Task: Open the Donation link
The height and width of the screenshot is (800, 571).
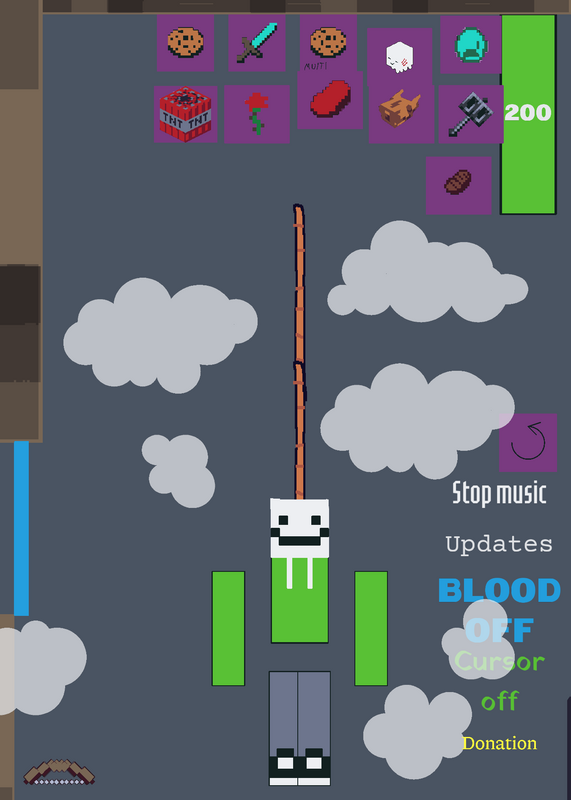Action: [x=499, y=743]
